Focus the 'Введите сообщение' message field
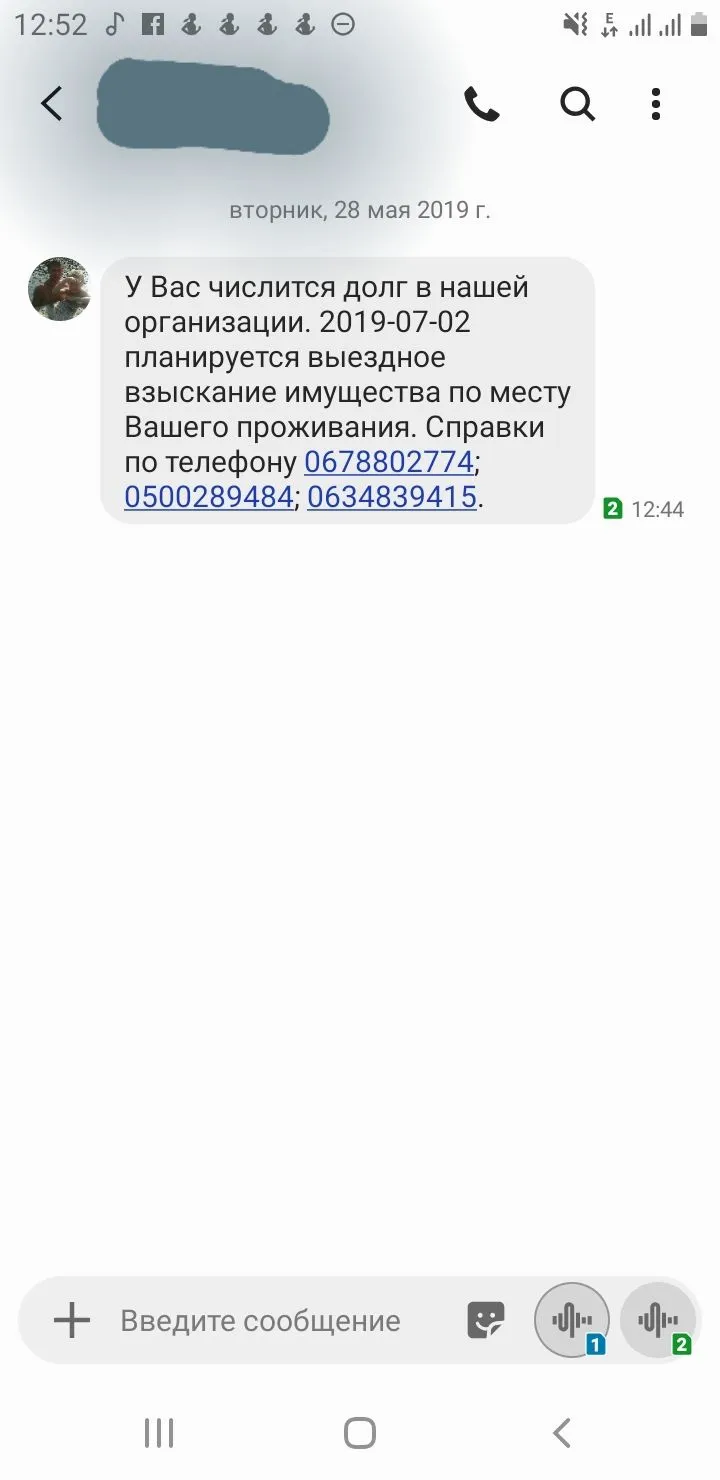The width and height of the screenshot is (720, 1480). tap(260, 1321)
